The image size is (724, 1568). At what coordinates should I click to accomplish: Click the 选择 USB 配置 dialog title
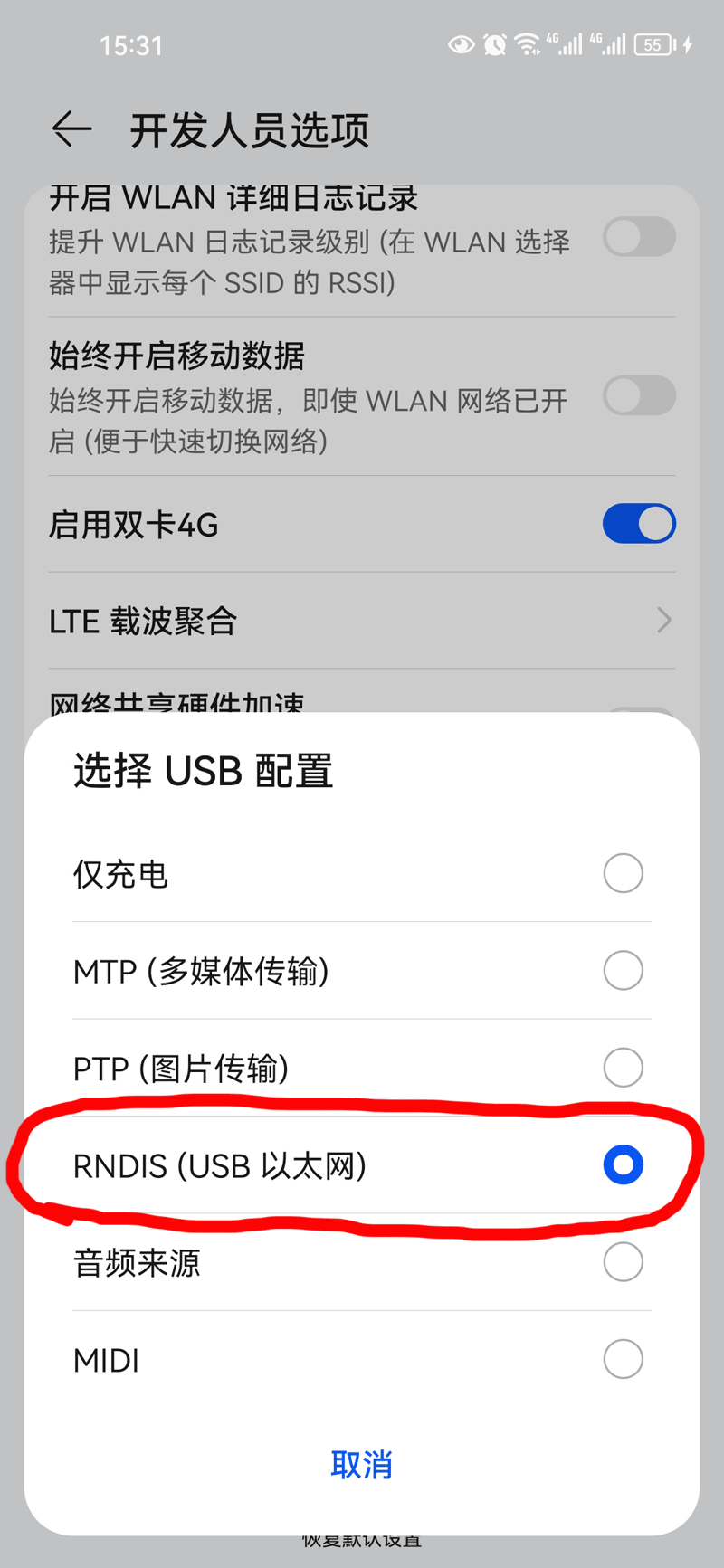coord(203,772)
